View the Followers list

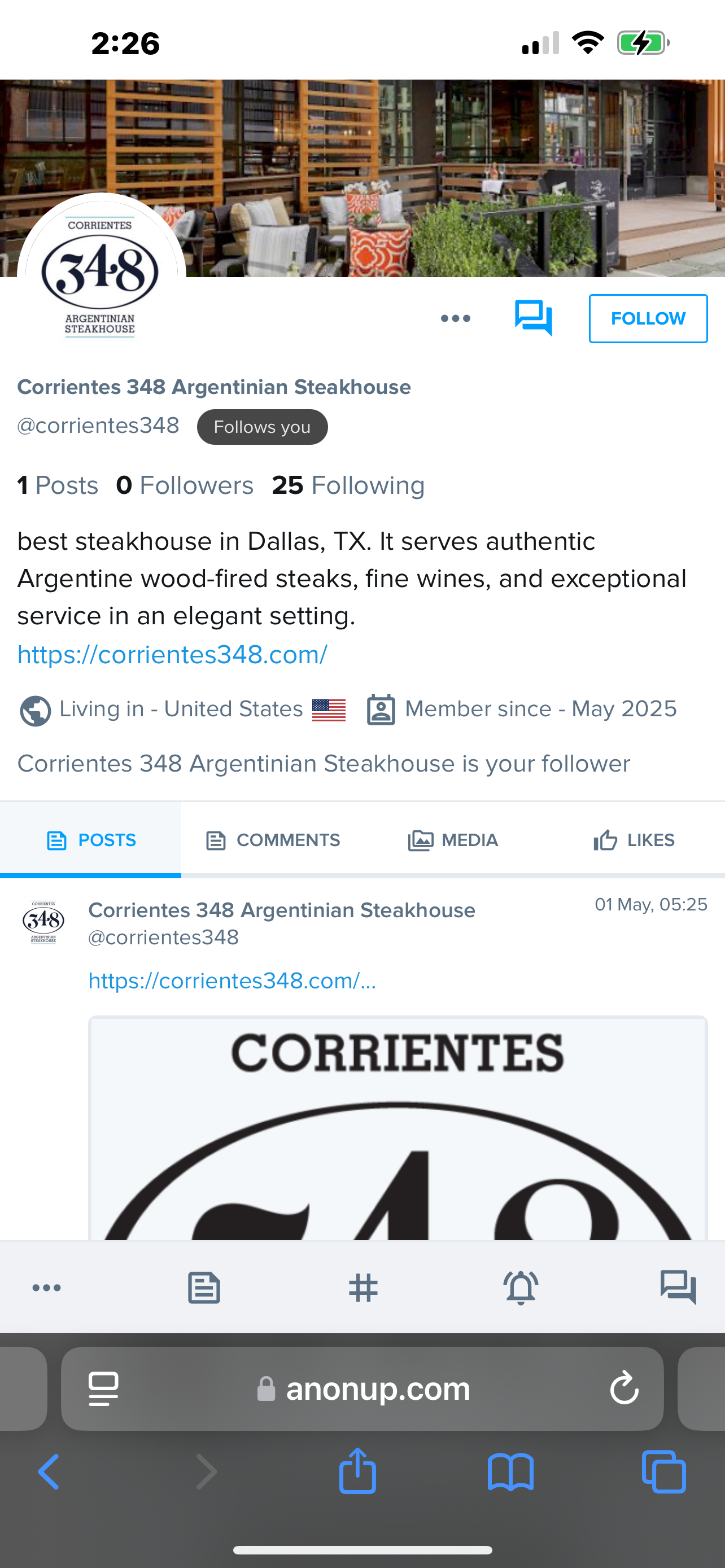pyautogui.click(x=185, y=485)
